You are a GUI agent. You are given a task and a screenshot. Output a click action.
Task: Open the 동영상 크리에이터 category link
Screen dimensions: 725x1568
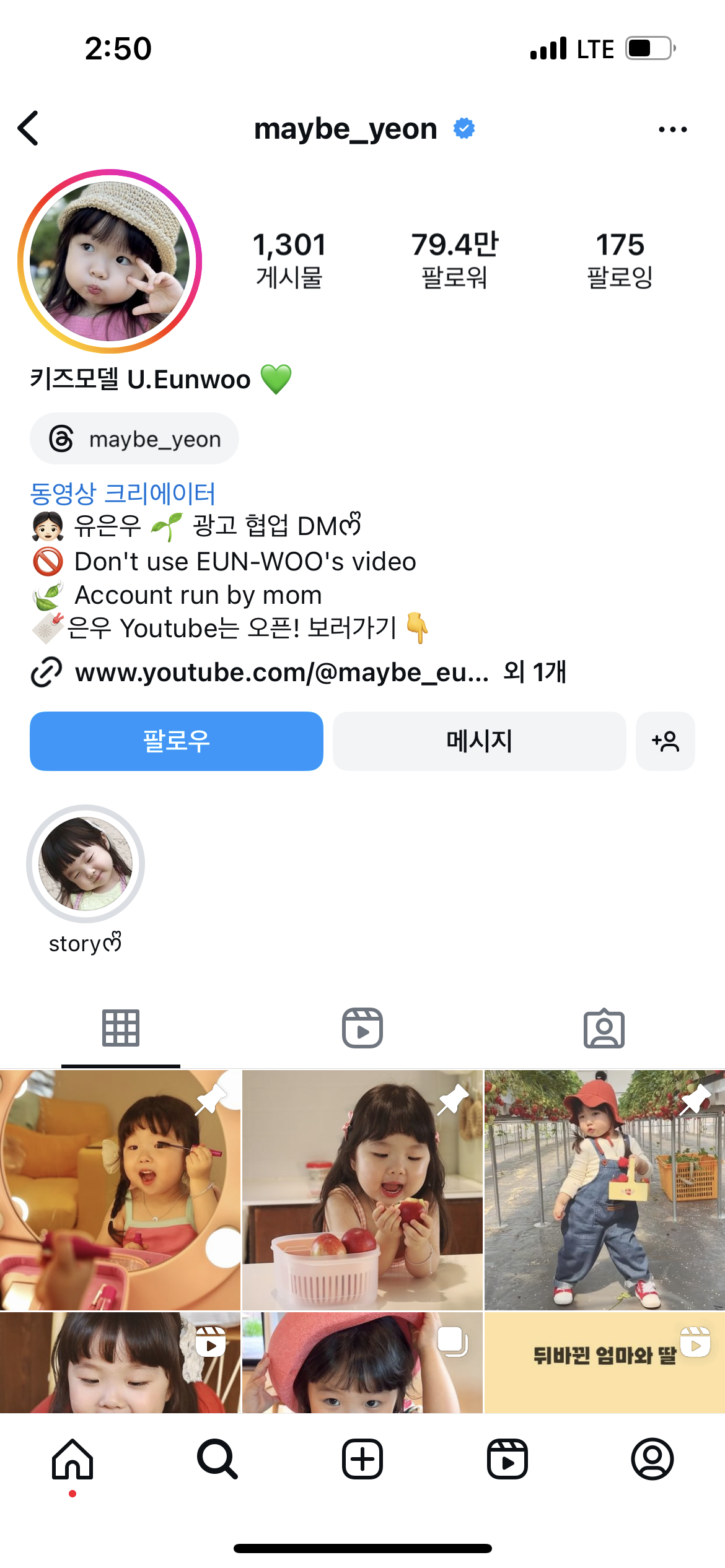123,494
